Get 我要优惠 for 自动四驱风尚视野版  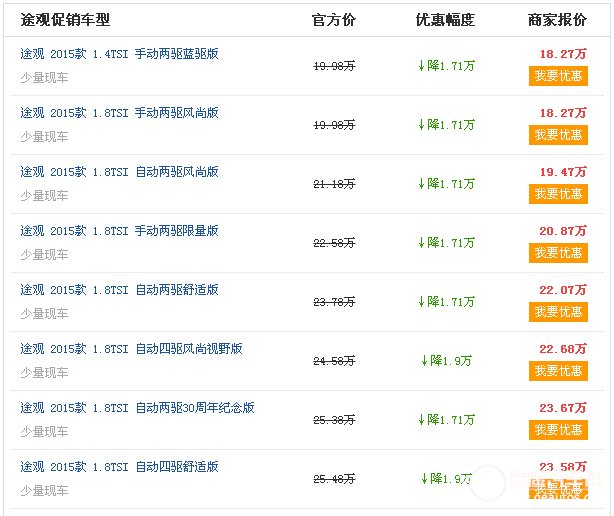tap(558, 371)
